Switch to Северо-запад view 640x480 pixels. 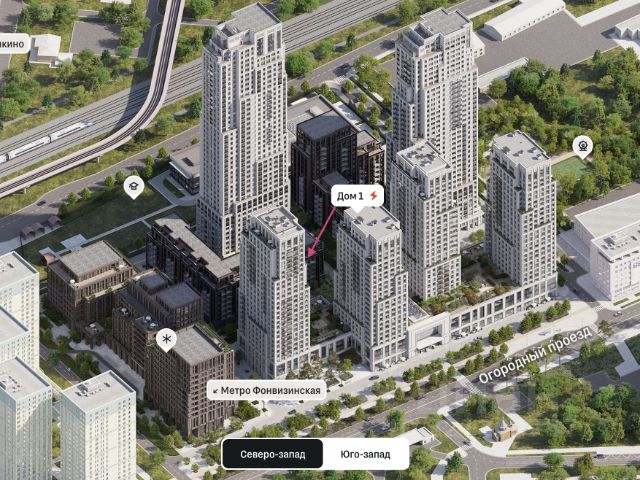point(273,454)
